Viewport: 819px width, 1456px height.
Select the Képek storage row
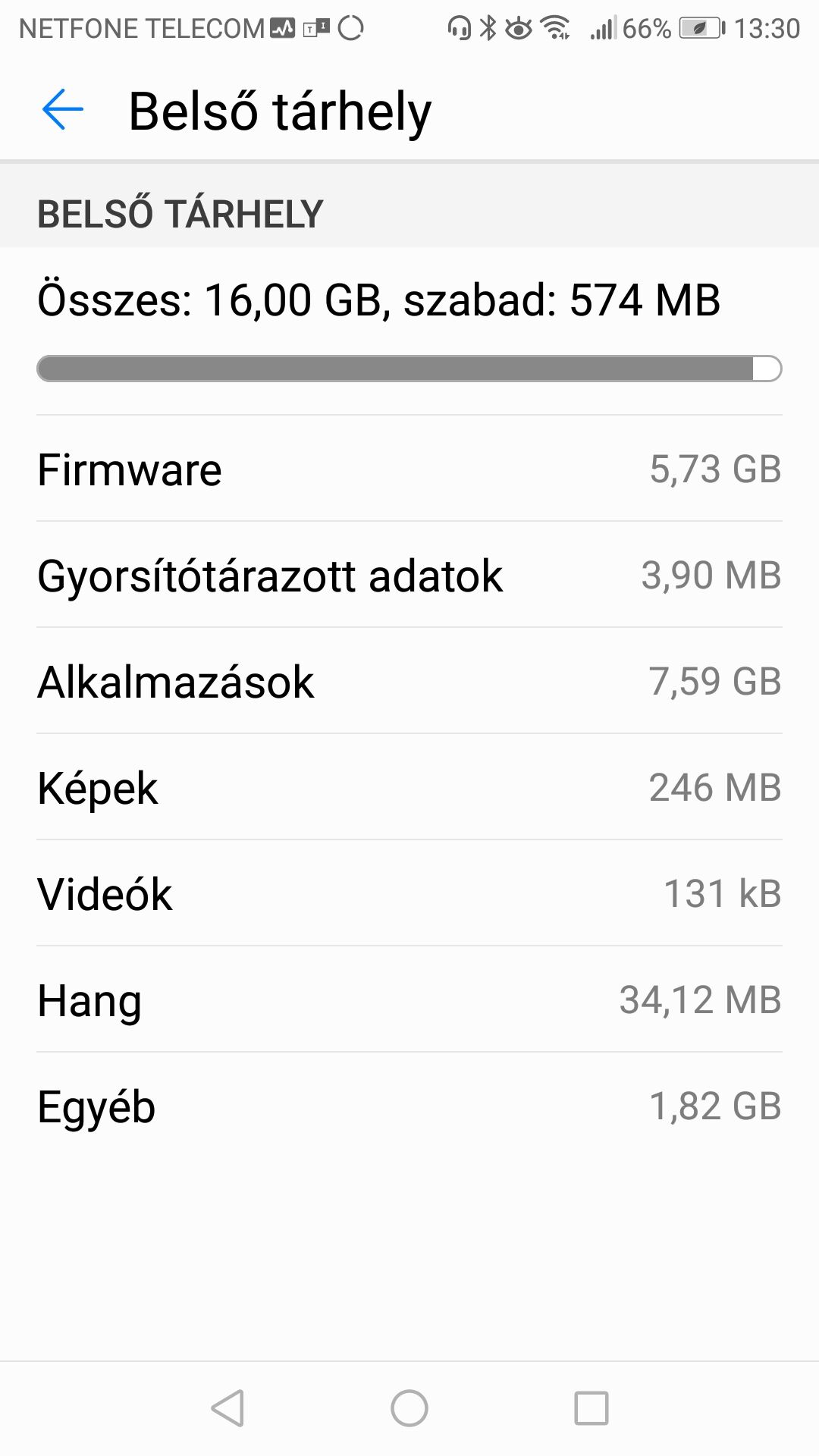(x=409, y=787)
